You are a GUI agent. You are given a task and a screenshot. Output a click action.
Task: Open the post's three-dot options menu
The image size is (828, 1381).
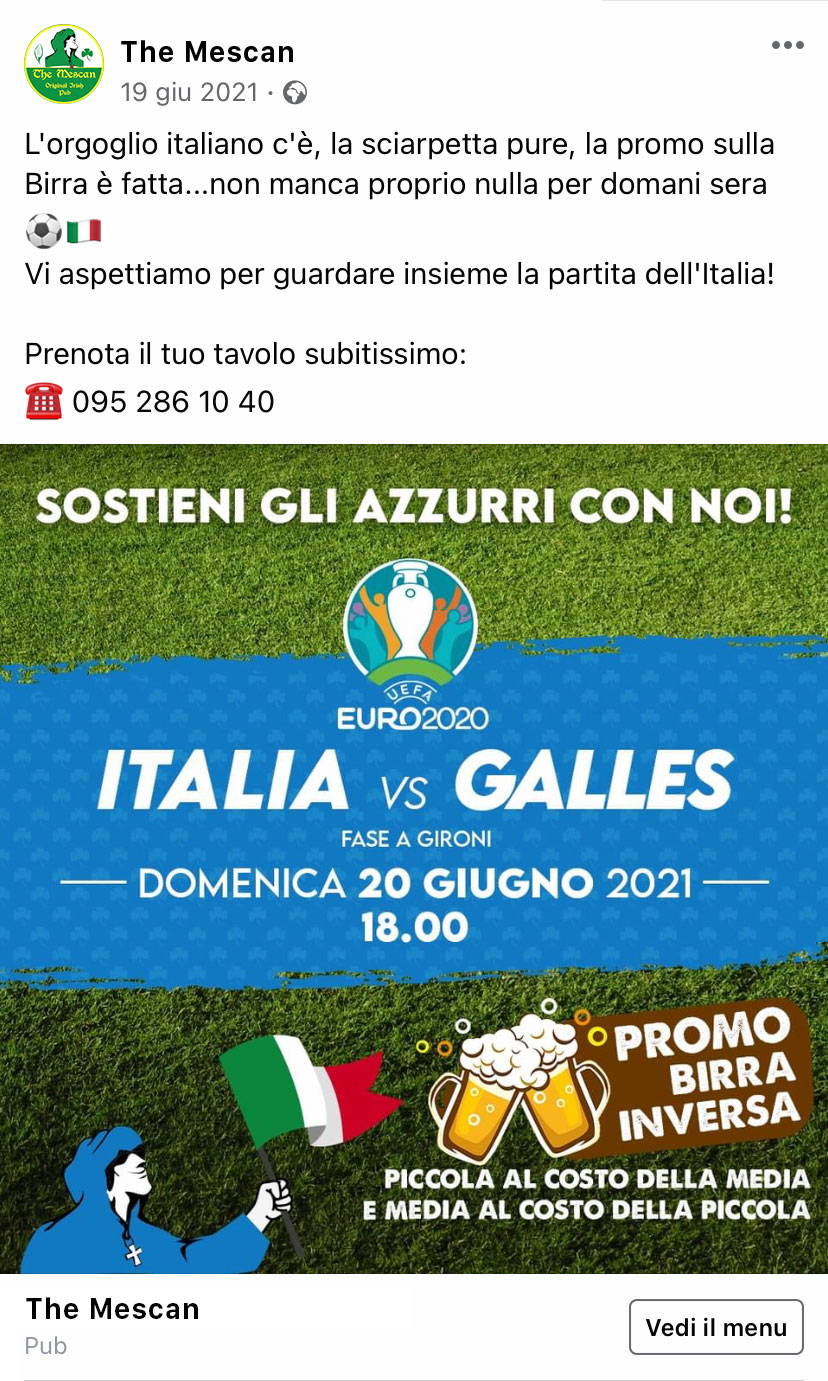(787, 46)
